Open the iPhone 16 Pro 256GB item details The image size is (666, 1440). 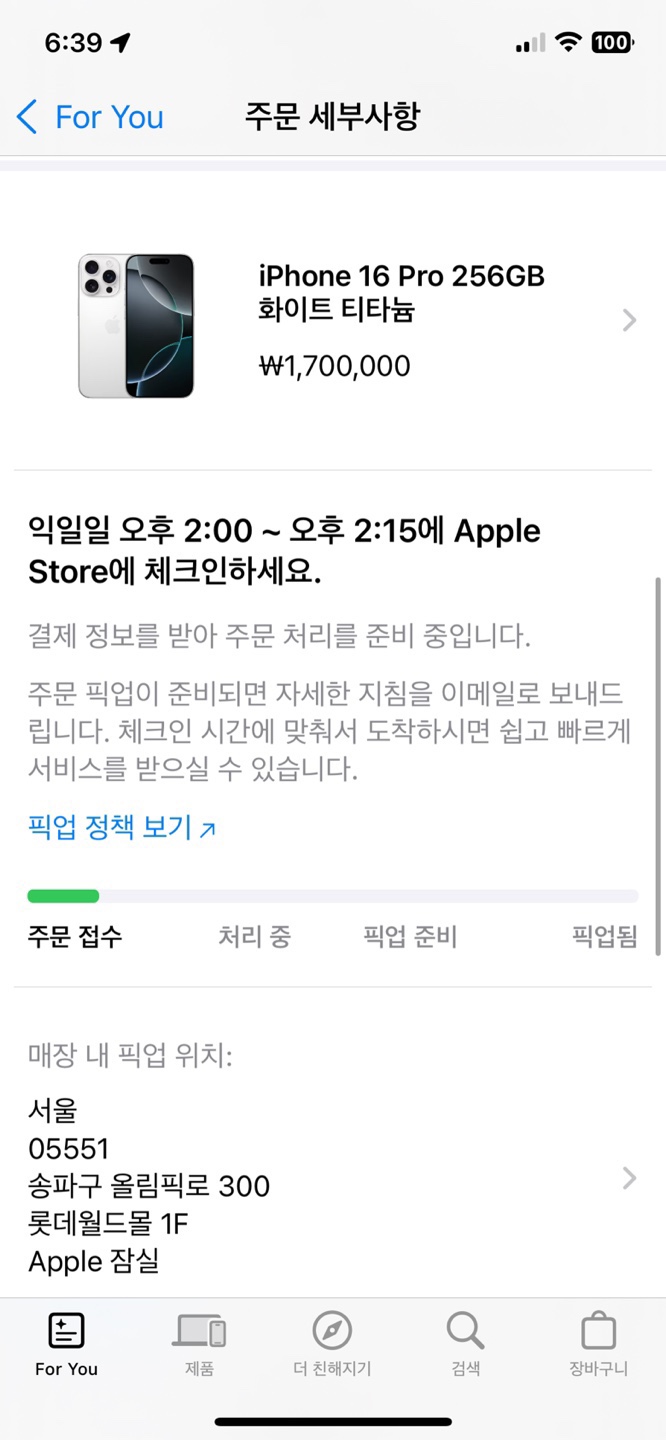[x=333, y=322]
